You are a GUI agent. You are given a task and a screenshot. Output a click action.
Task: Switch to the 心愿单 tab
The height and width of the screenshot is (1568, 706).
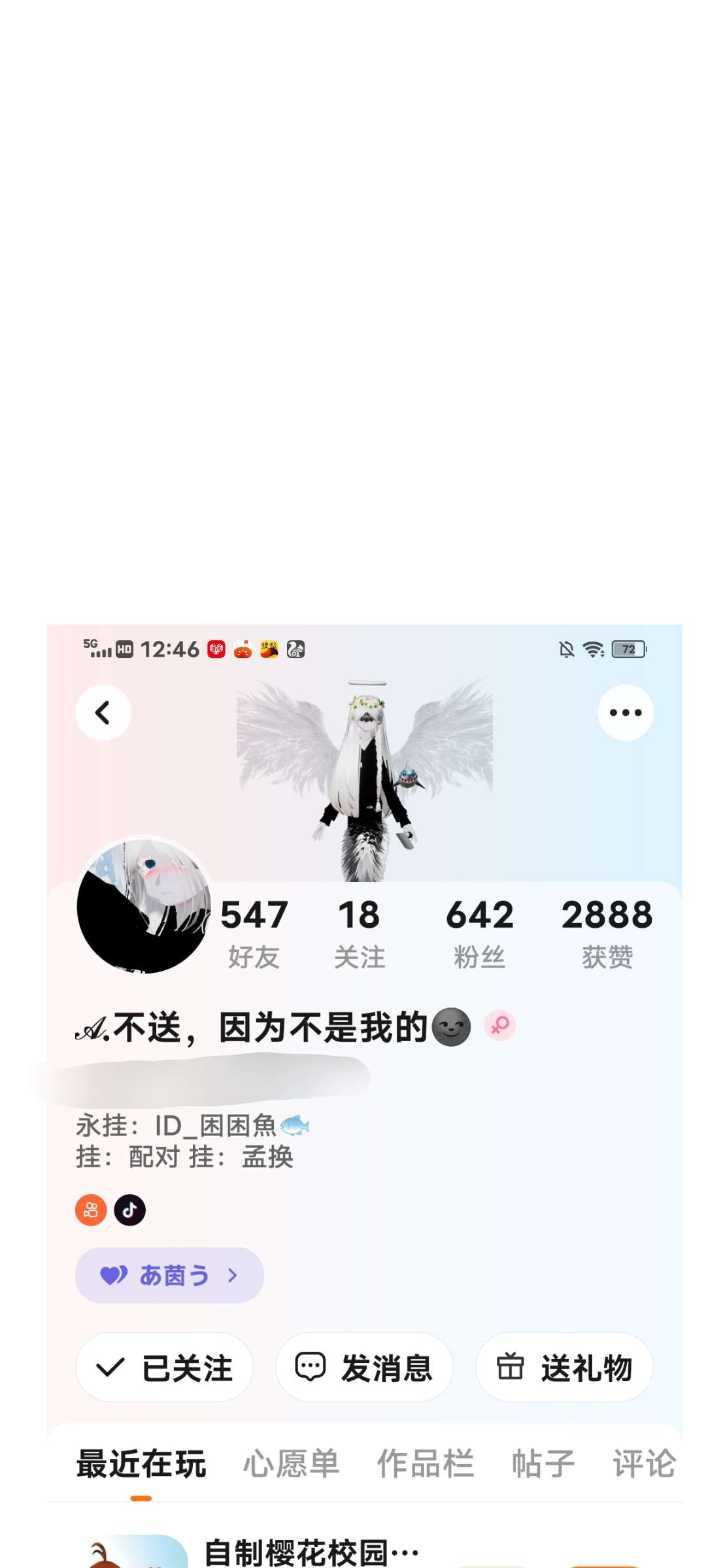coord(292,1463)
